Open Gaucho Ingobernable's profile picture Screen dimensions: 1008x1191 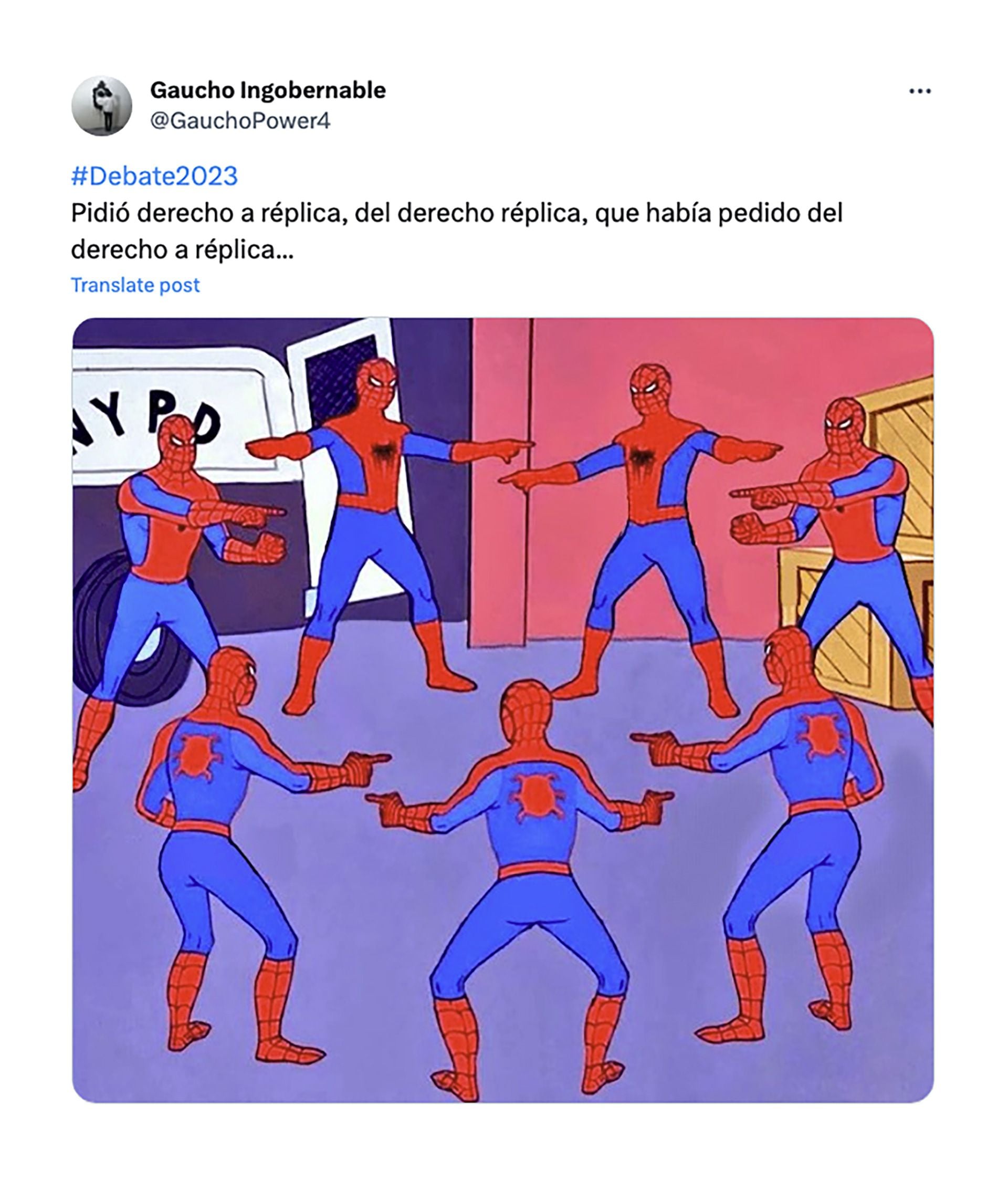(x=102, y=106)
